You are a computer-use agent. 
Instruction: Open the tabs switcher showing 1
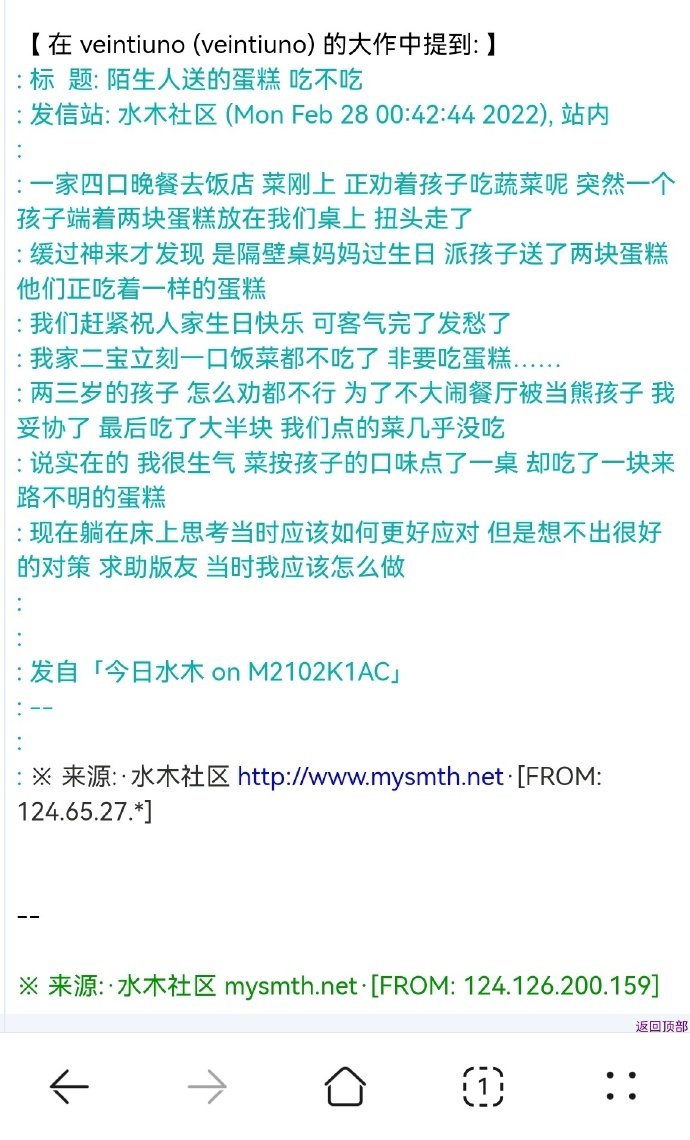(x=483, y=1085)
